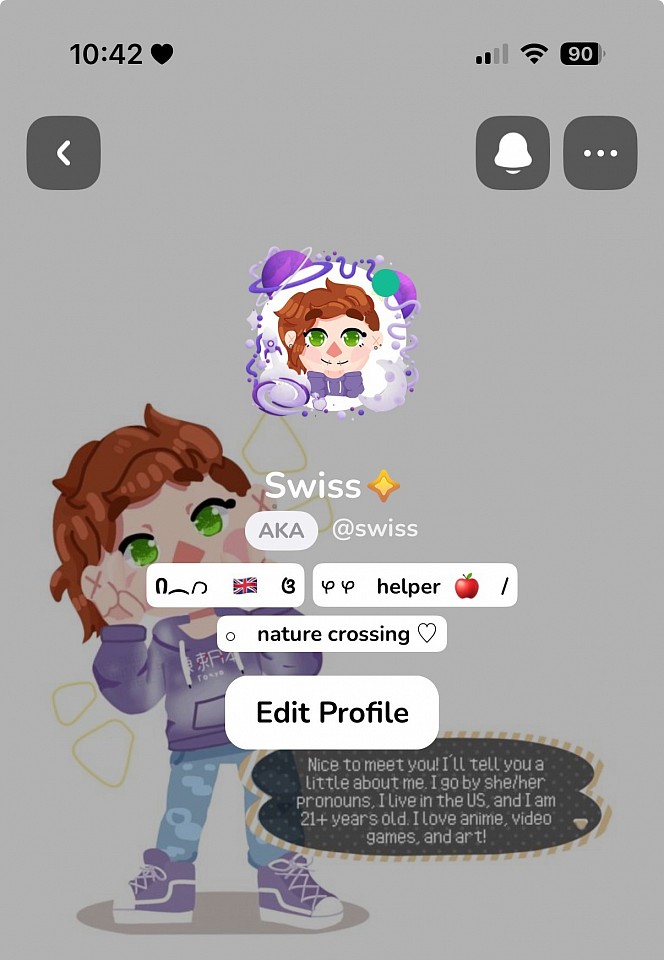Go back using the arrow button
The width and height of the screenshot is (664, 960).
(x=64, y=153)
